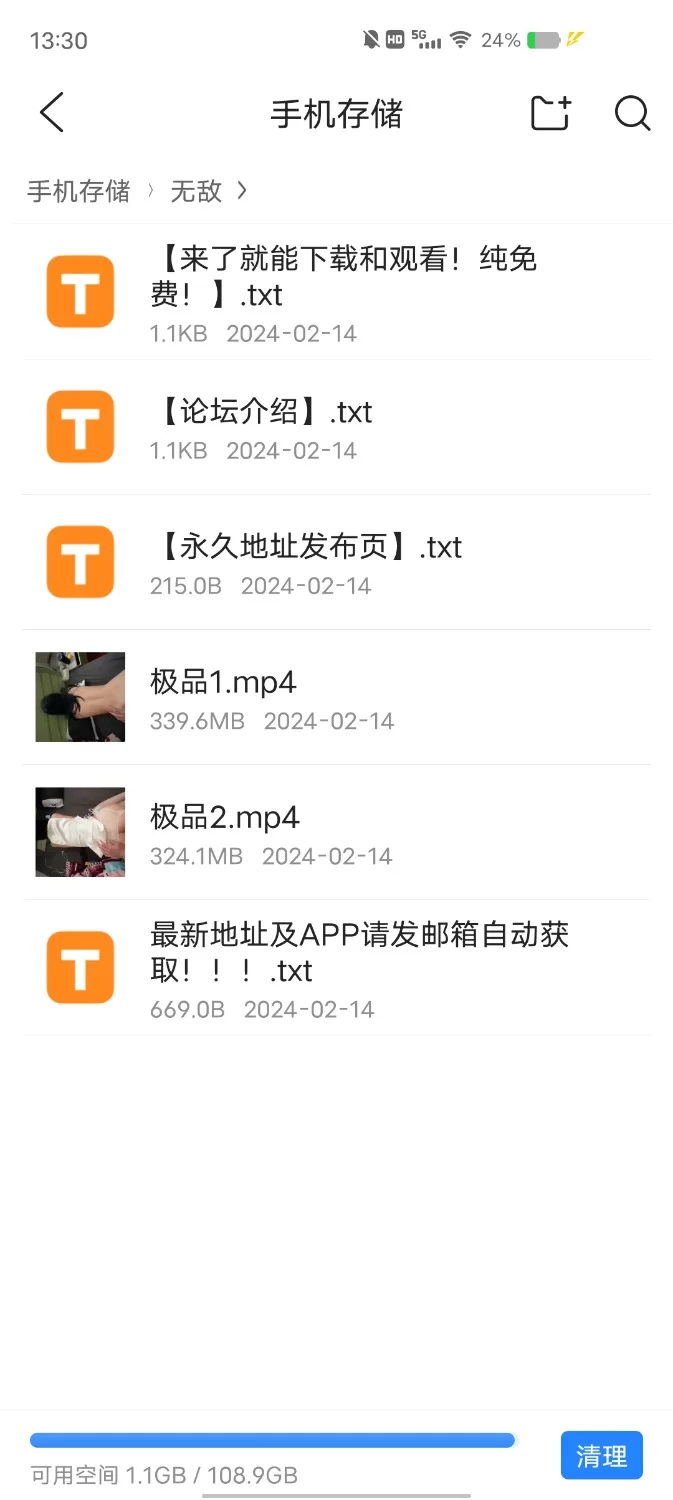The image size is (673, 1500).
Task: Tap the 清理 button
Action: coord(602,1455)
